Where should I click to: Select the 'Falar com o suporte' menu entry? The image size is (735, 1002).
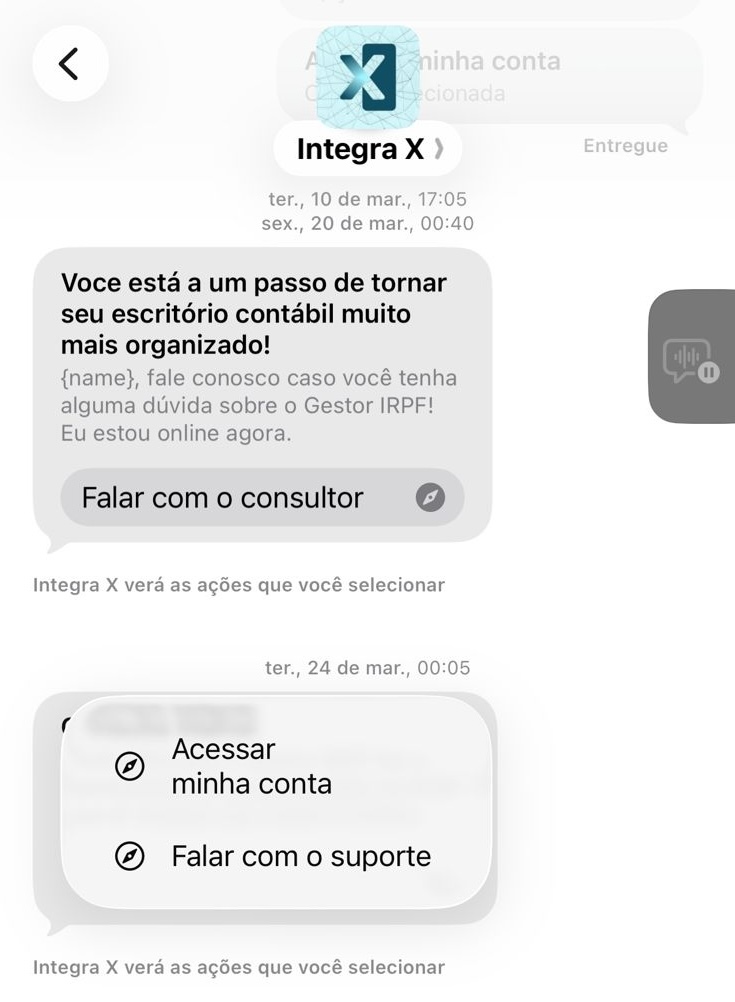[x=301, y=856]
